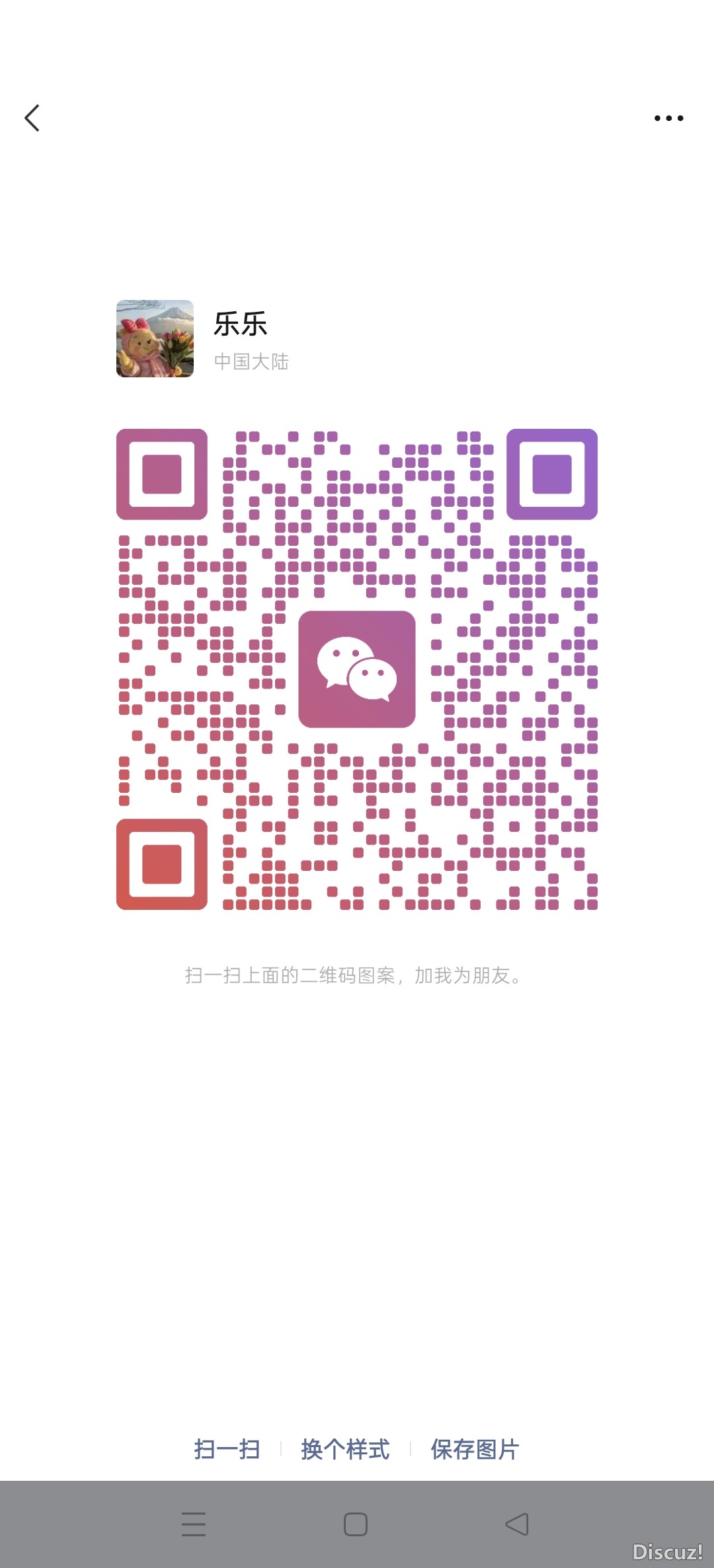Open the three-dot more options menu
The image size is (714, 1568).
(x=668, y=118)
